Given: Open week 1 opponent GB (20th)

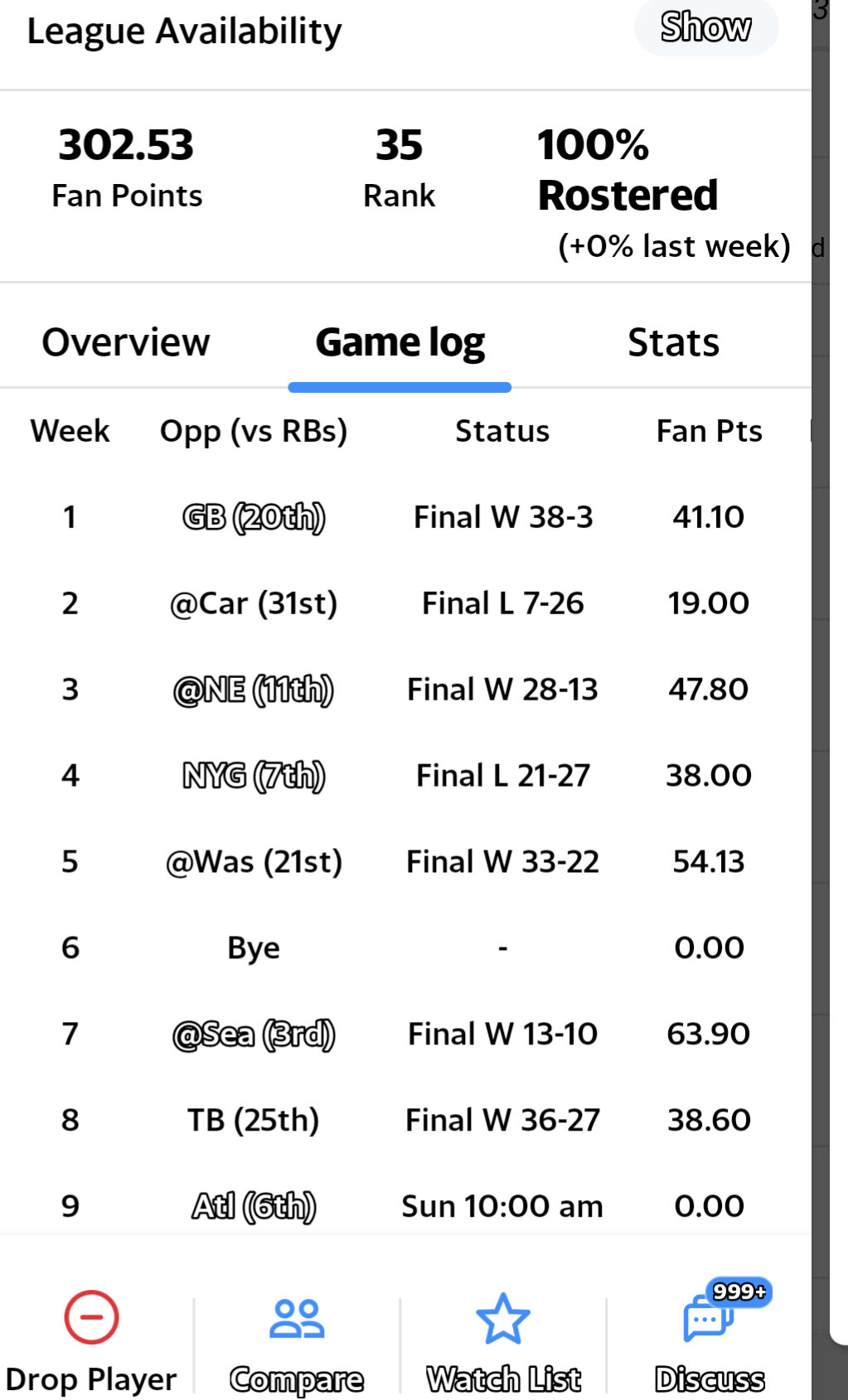Looking at the screenshot, I should (254, 517).
